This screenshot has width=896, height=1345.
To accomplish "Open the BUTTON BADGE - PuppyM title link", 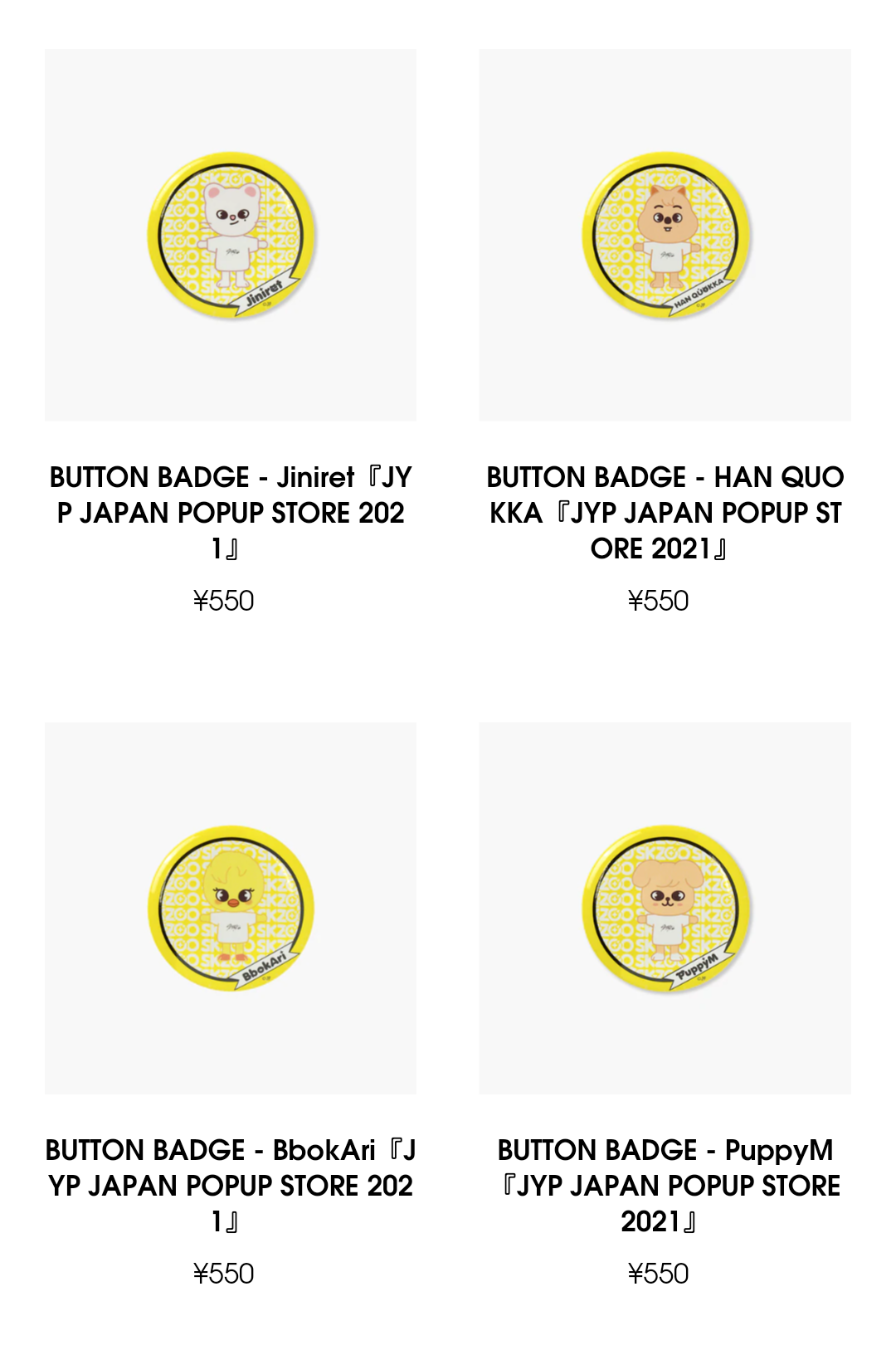I will (665, 1186).
